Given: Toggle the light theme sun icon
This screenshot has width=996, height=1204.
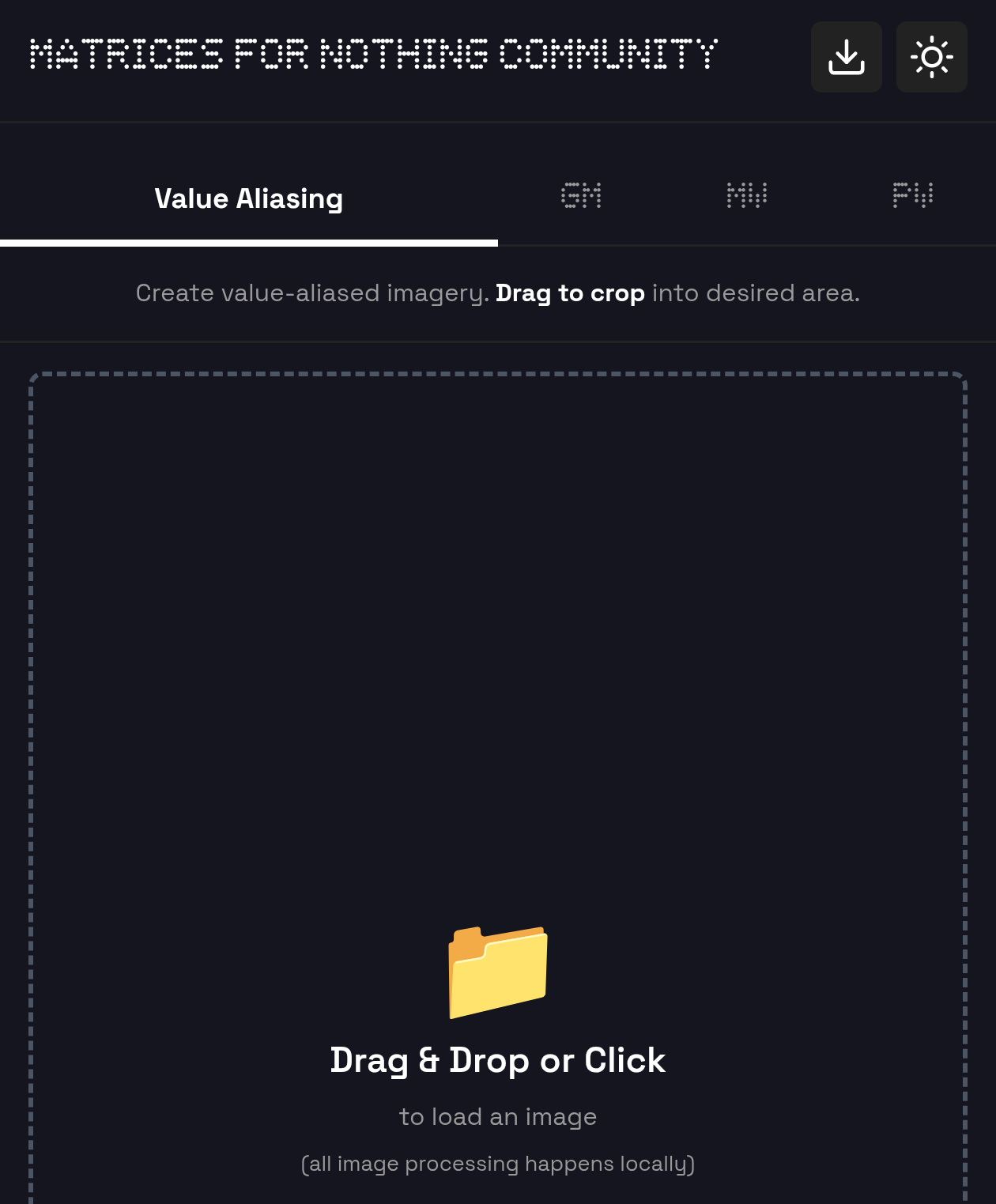Looking at the screenshot, I should (931, 57).
